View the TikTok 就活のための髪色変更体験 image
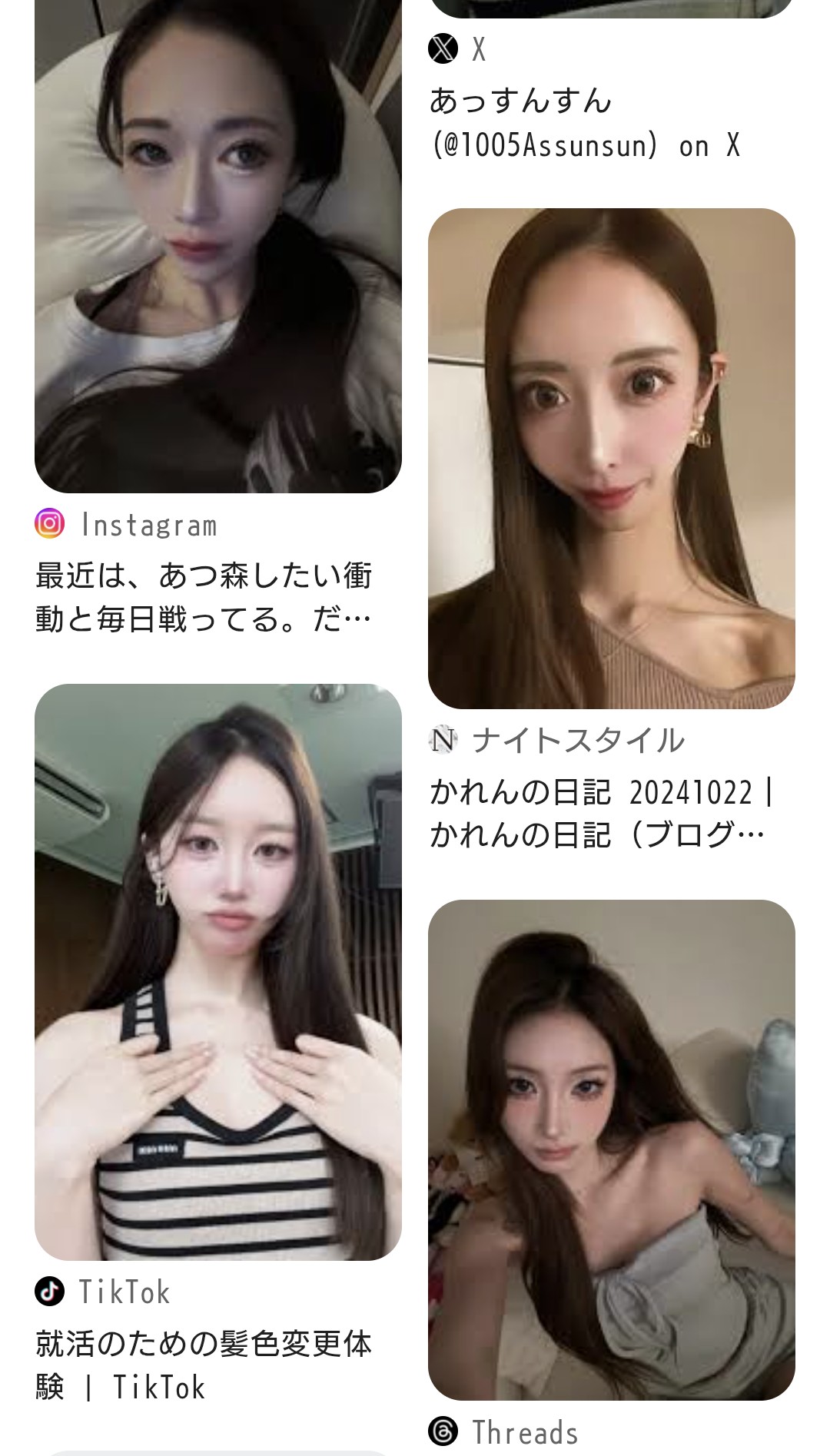The height and width of the screenshot is (1456, 830). coord(218,971)
